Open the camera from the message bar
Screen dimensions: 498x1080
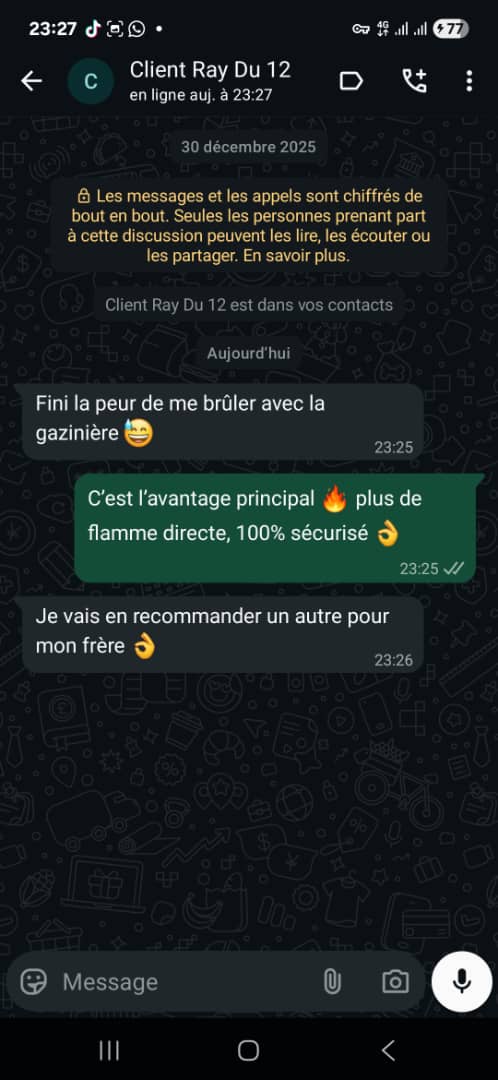pyautogui.click(x=395, y=982)
